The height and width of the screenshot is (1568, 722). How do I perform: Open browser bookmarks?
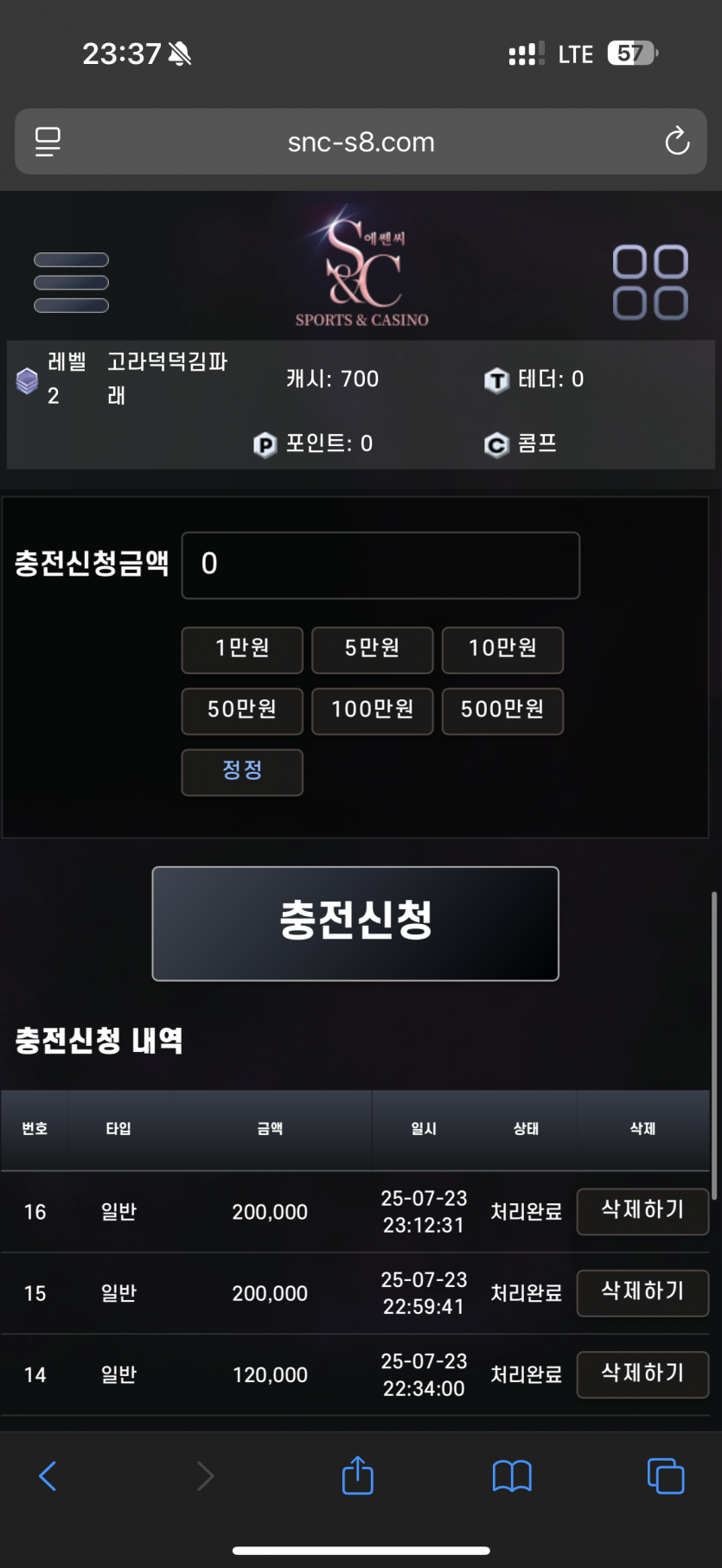[x=512, y=1476]
